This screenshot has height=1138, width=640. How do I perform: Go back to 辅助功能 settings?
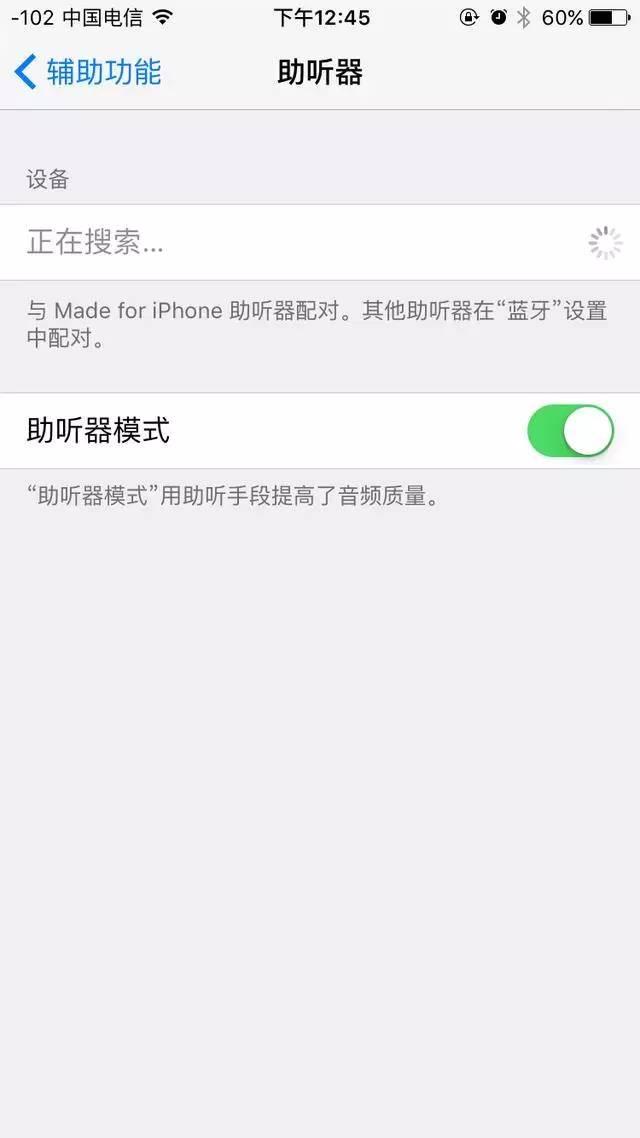click(88, 72)
